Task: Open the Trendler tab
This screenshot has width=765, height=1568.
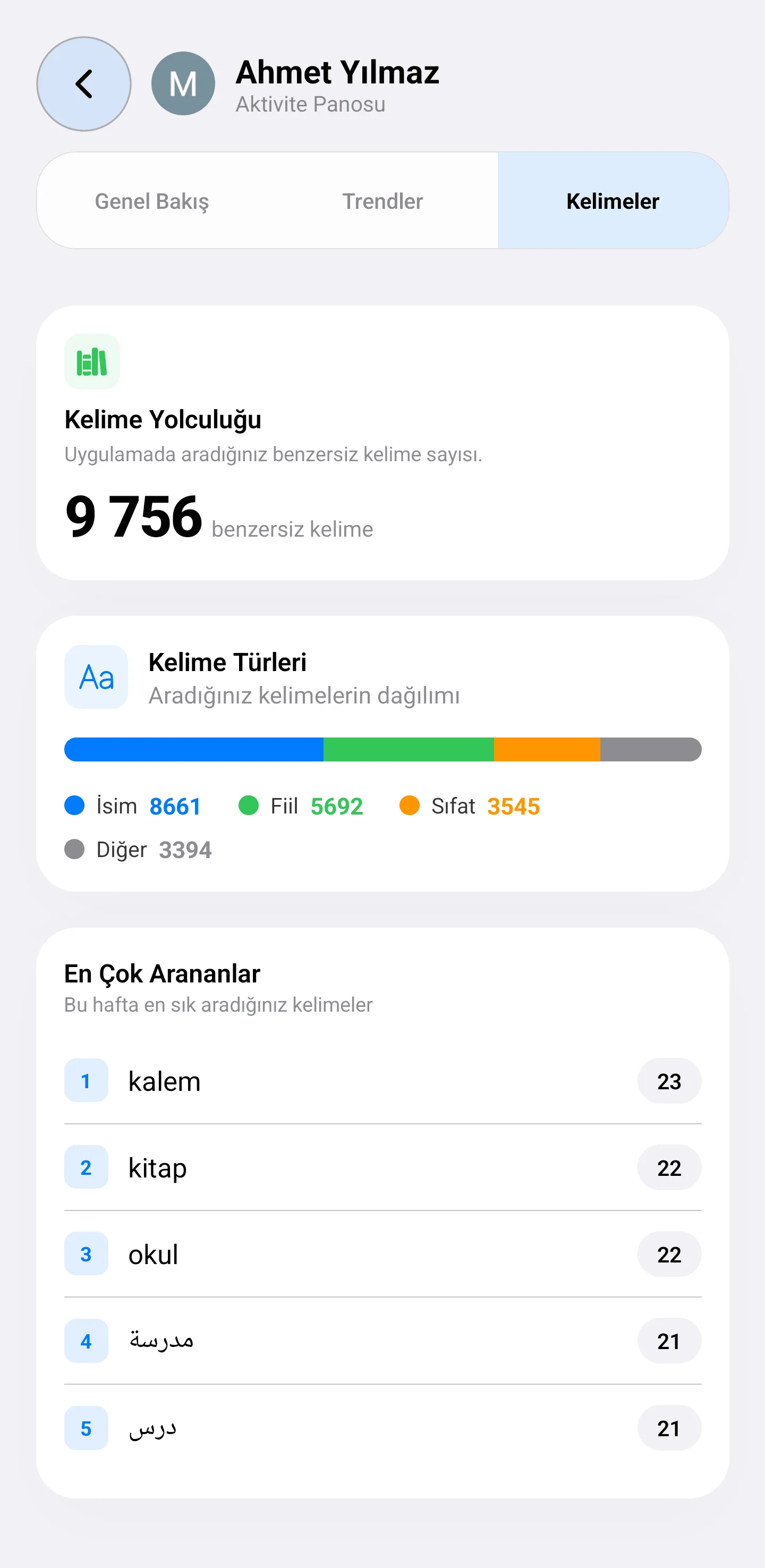Action: 383,201
